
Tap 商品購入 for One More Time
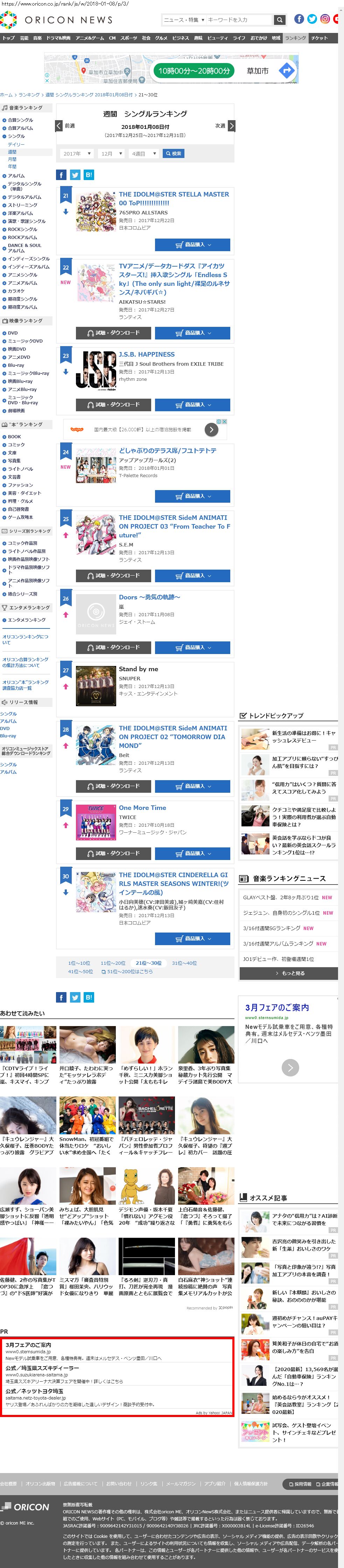[192, 853]
